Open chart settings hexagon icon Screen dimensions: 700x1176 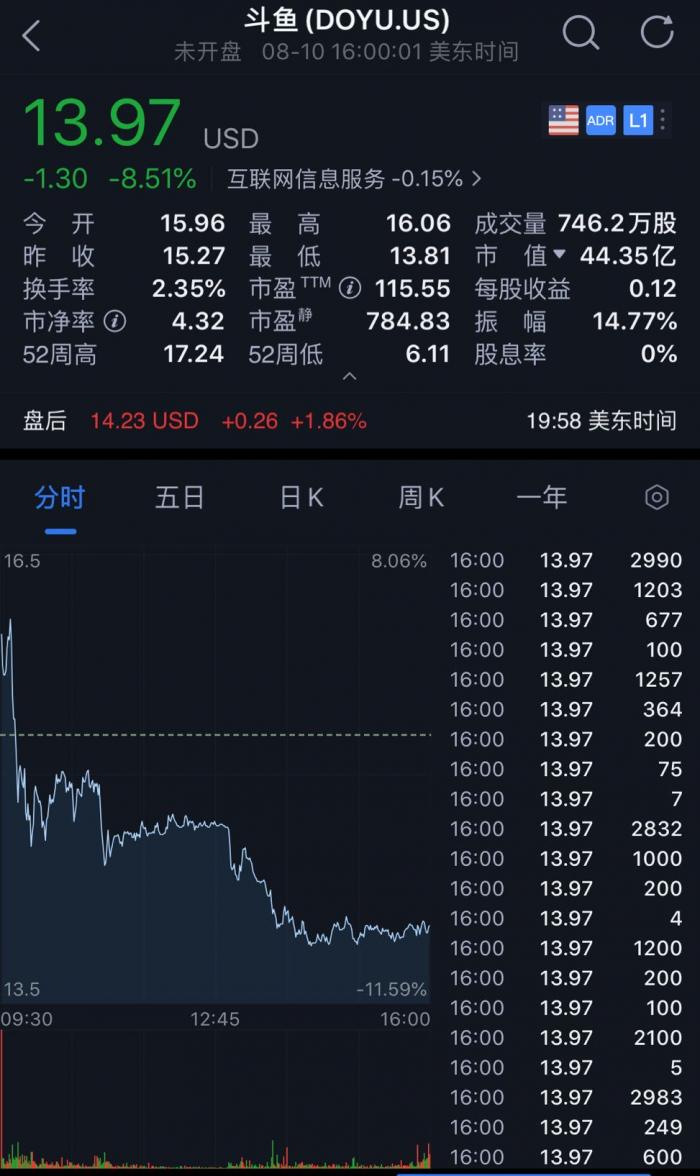(656, 497)
